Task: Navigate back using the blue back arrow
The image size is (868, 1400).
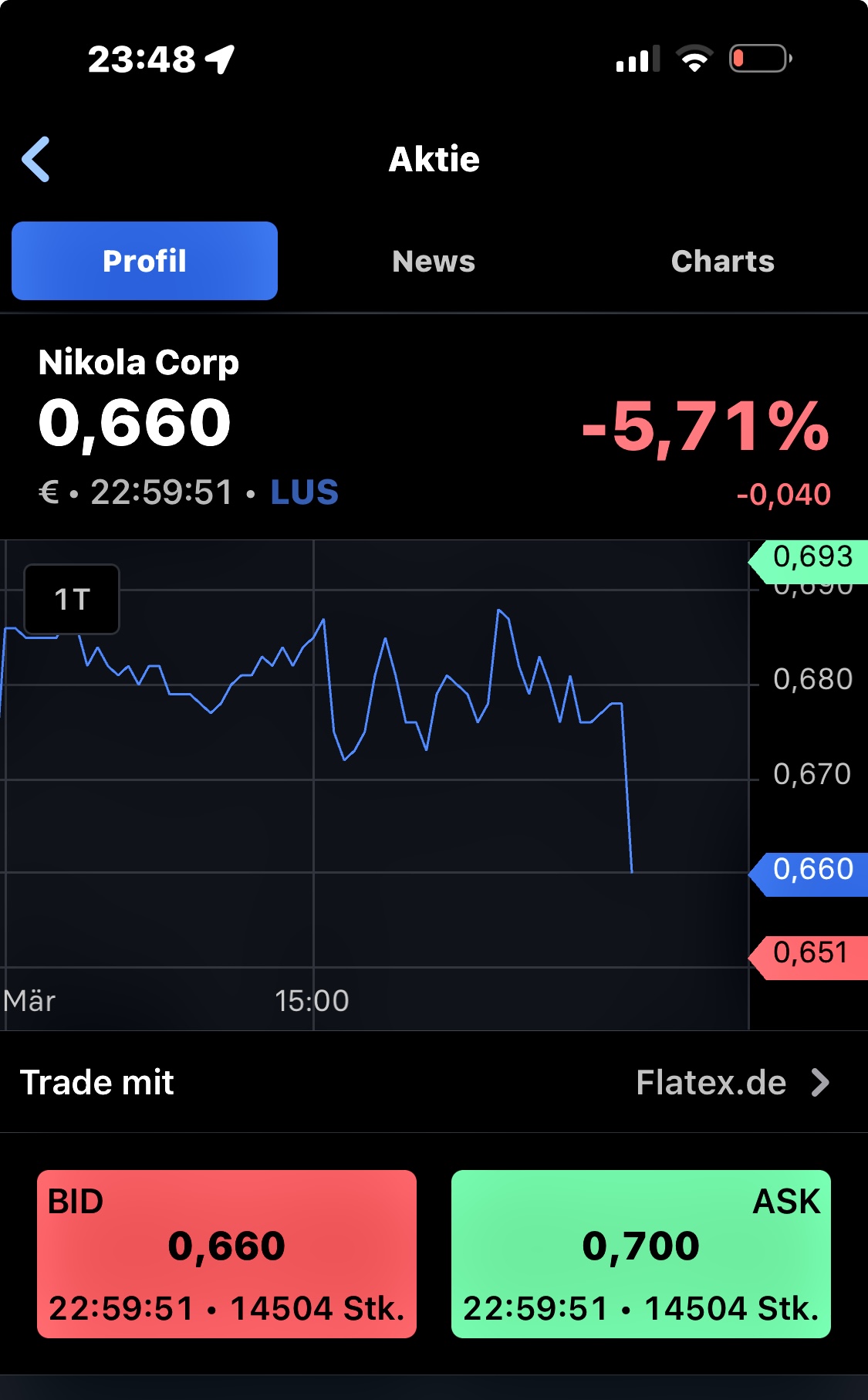Action: coord(36,158)
